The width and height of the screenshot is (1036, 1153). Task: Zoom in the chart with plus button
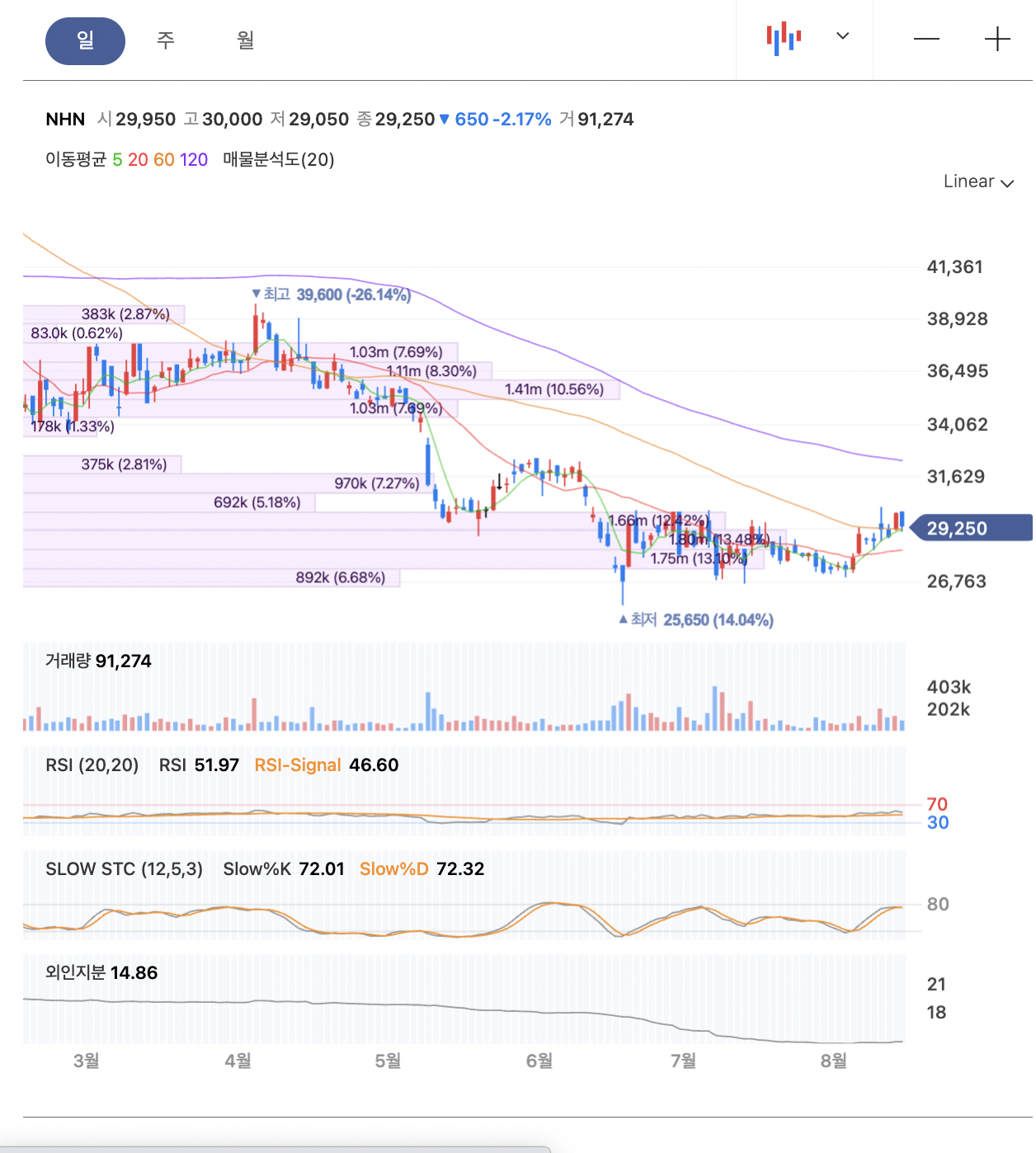[997, 39]
